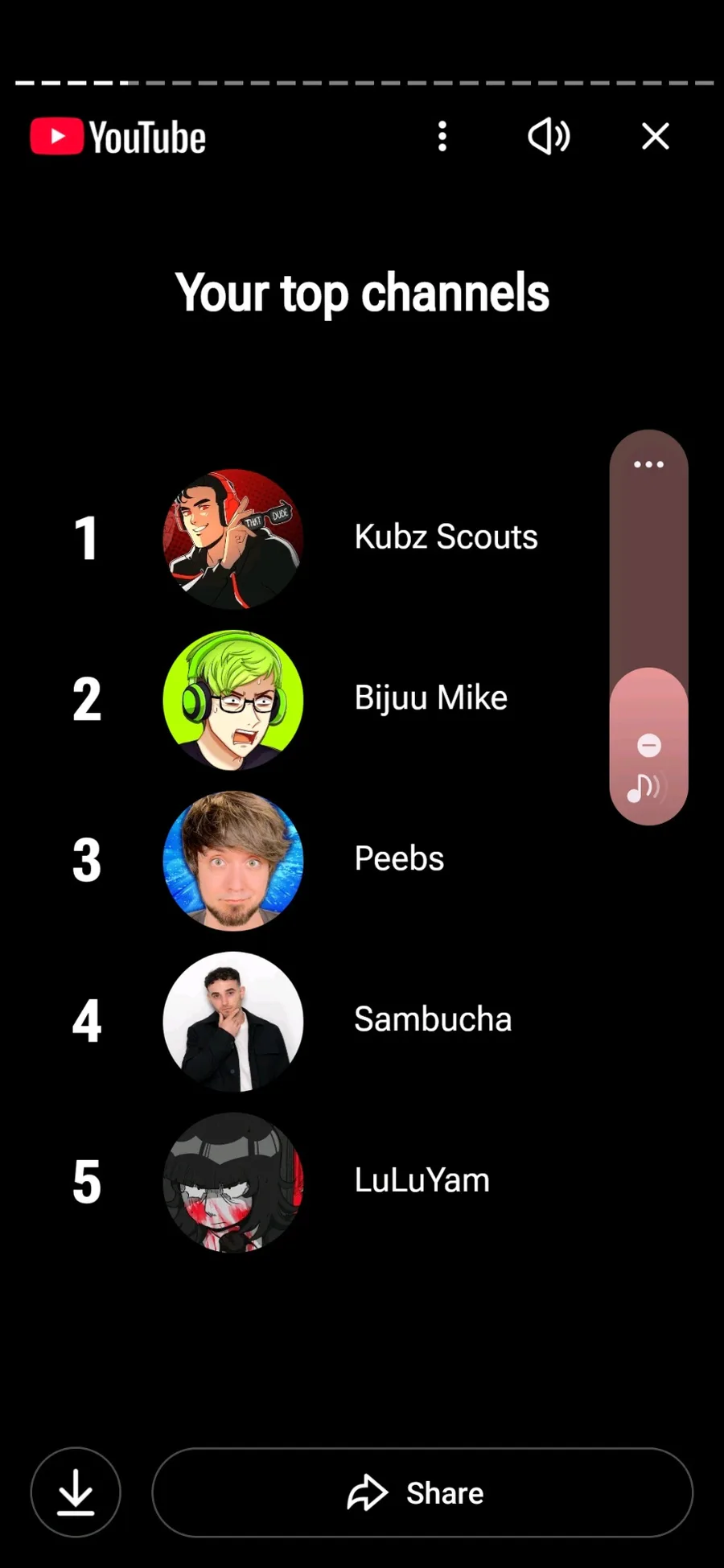Image resolution: width=724 pixels, height=1568 pixels.
Task: Mute the recap sound
Action: (x=549, y=137)
